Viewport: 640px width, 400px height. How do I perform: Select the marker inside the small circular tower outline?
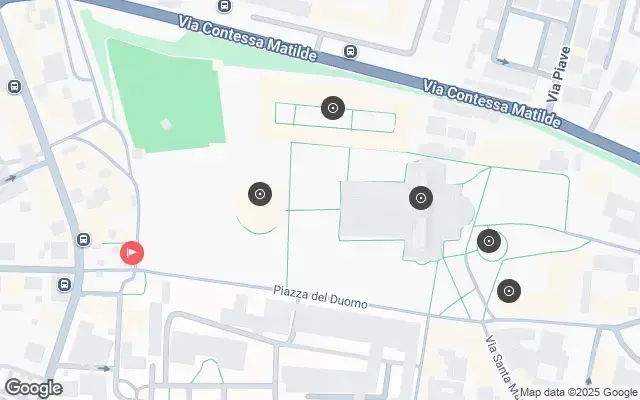point(489,240)
